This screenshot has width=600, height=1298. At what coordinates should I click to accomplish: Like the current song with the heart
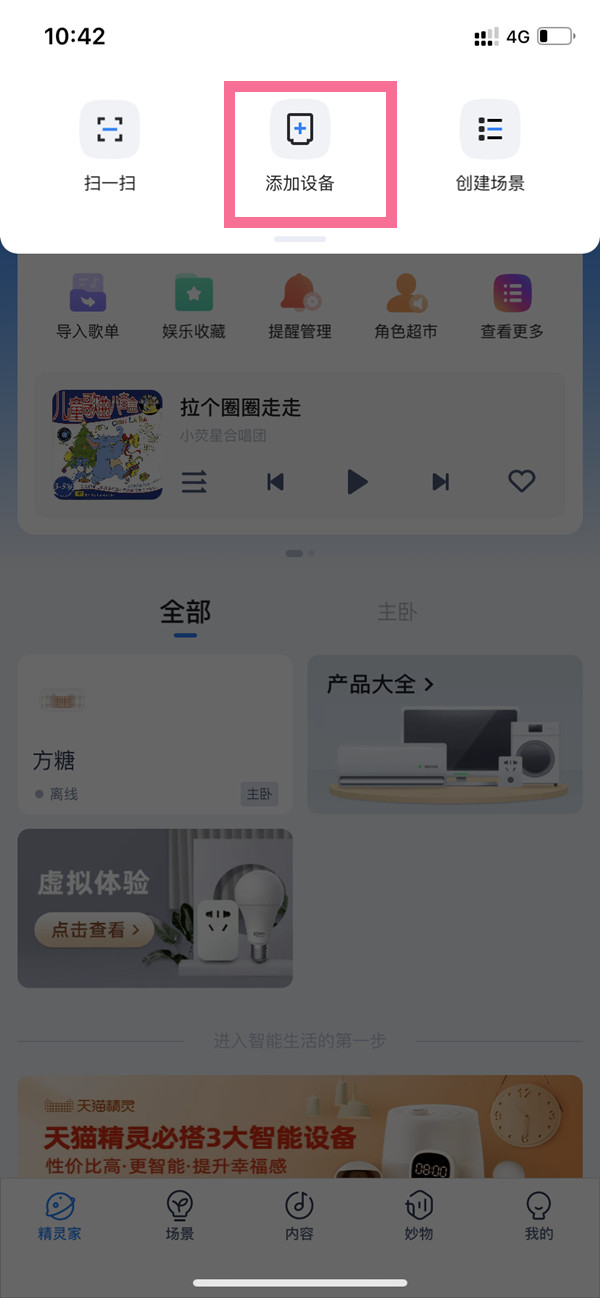click(521, 482)
